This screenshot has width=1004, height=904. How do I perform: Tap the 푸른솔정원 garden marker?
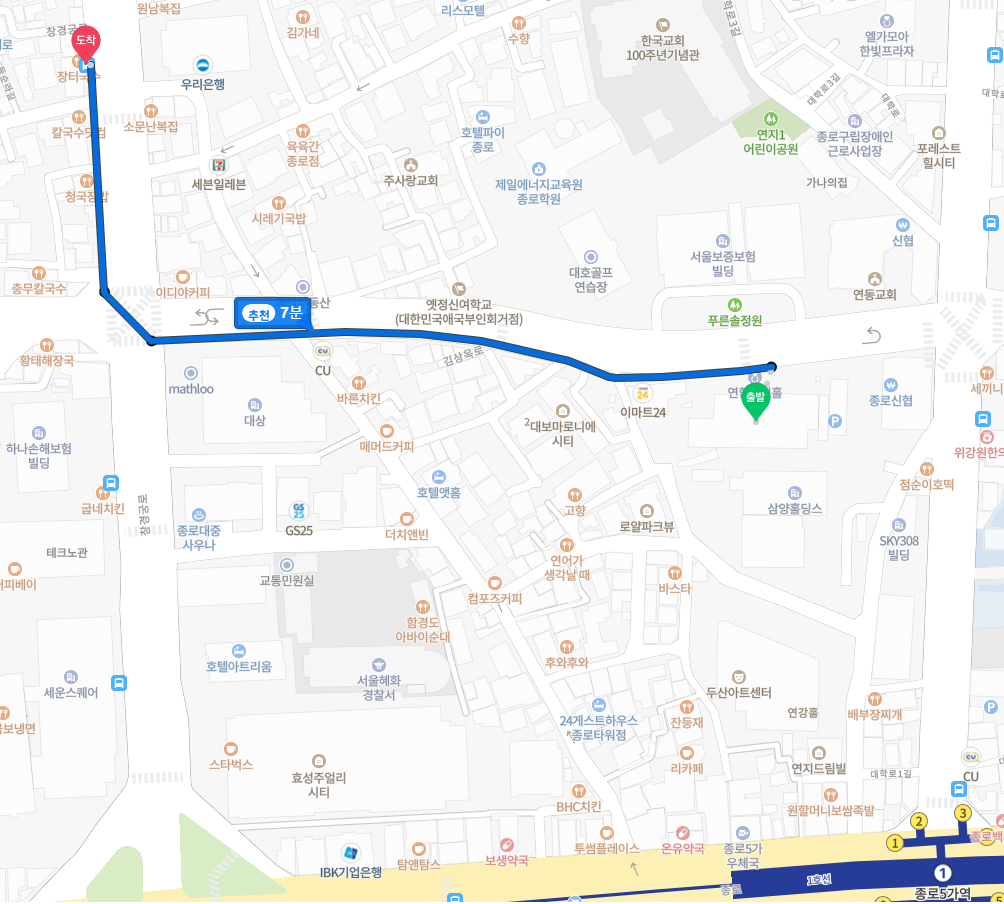735,304
